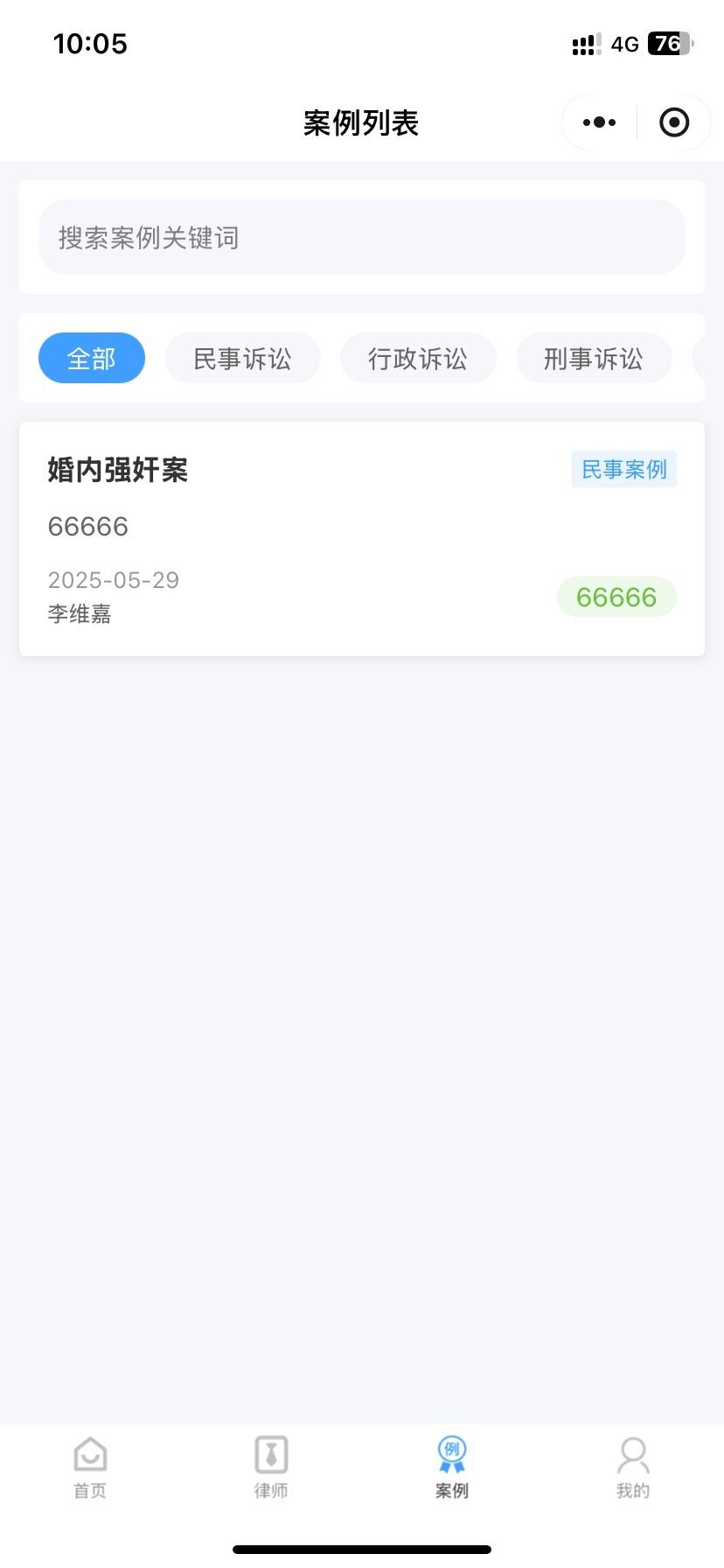Open the 我的 profile tab
Screen dimensions: 724x1568
(x=633, y=1467)
